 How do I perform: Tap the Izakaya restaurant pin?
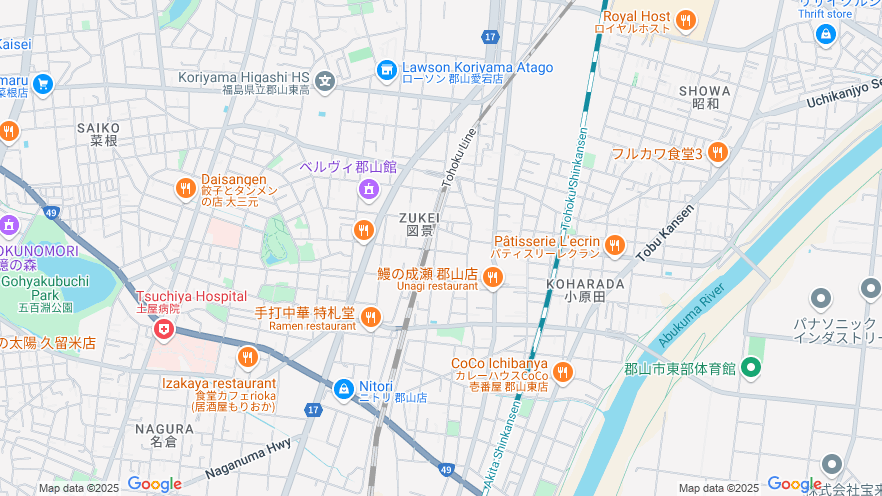(248, 357)
